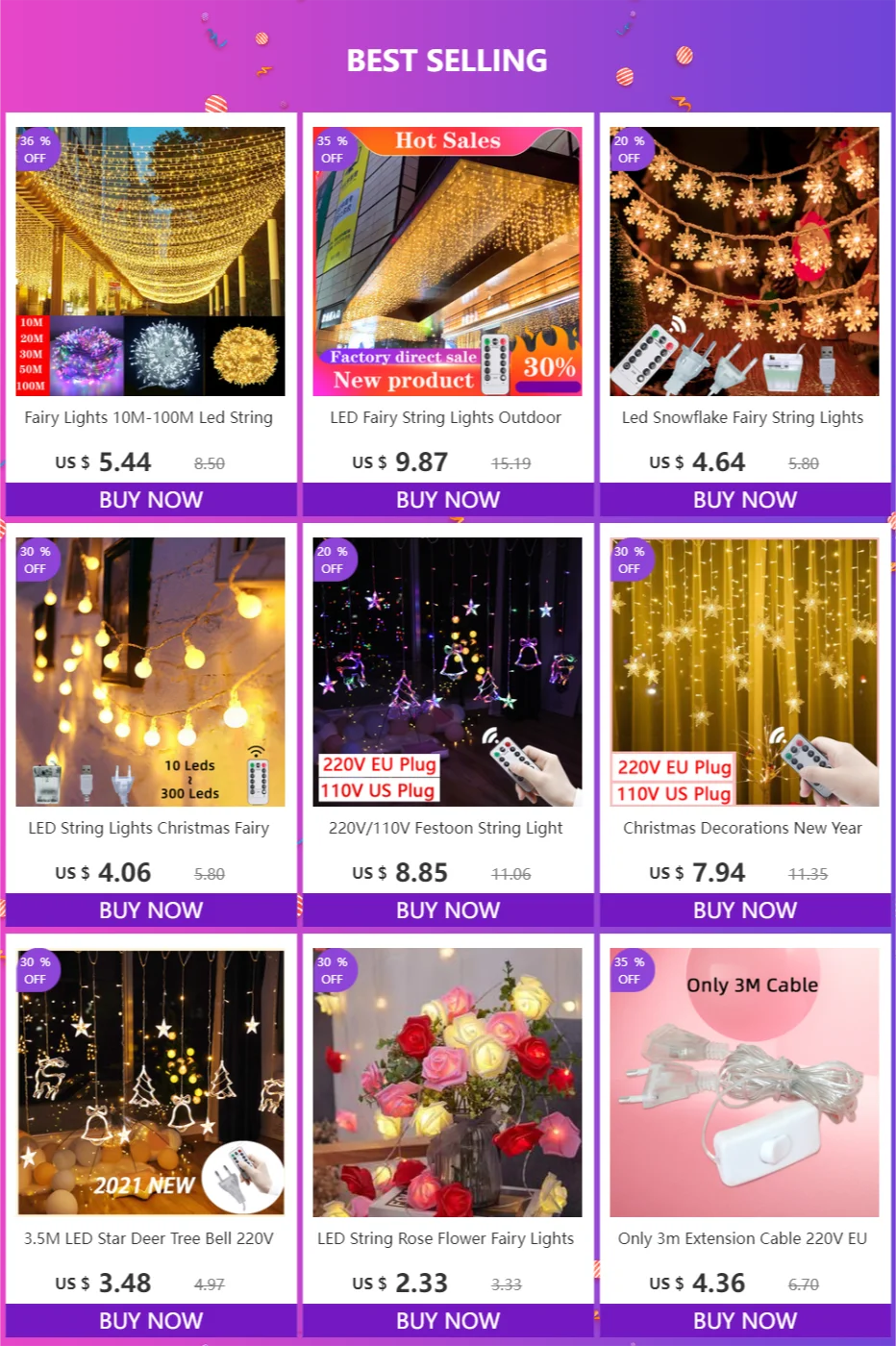
Task: Tap Buy Now under Christmas Decorations New Year
Action: tap(745, 910)
